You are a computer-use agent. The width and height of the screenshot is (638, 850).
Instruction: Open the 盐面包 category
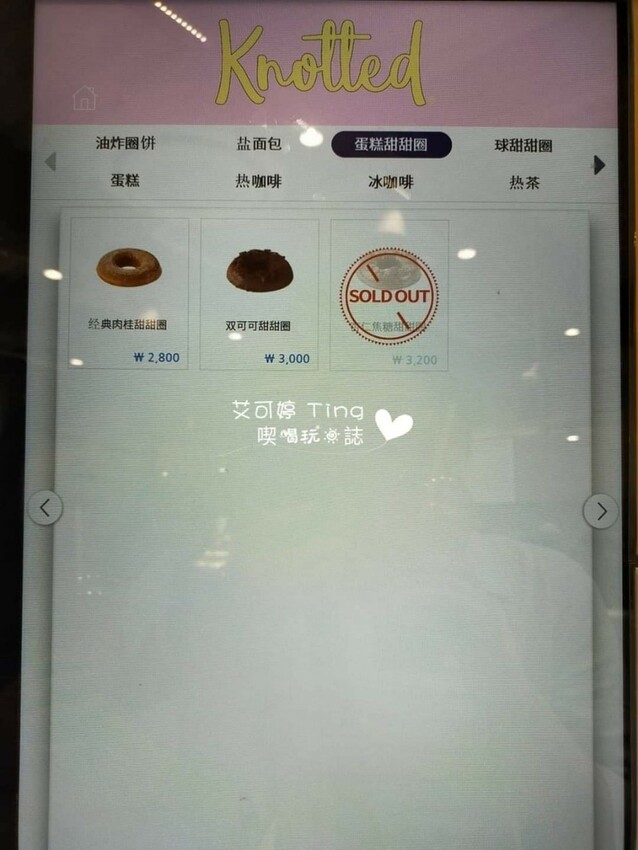259,144
